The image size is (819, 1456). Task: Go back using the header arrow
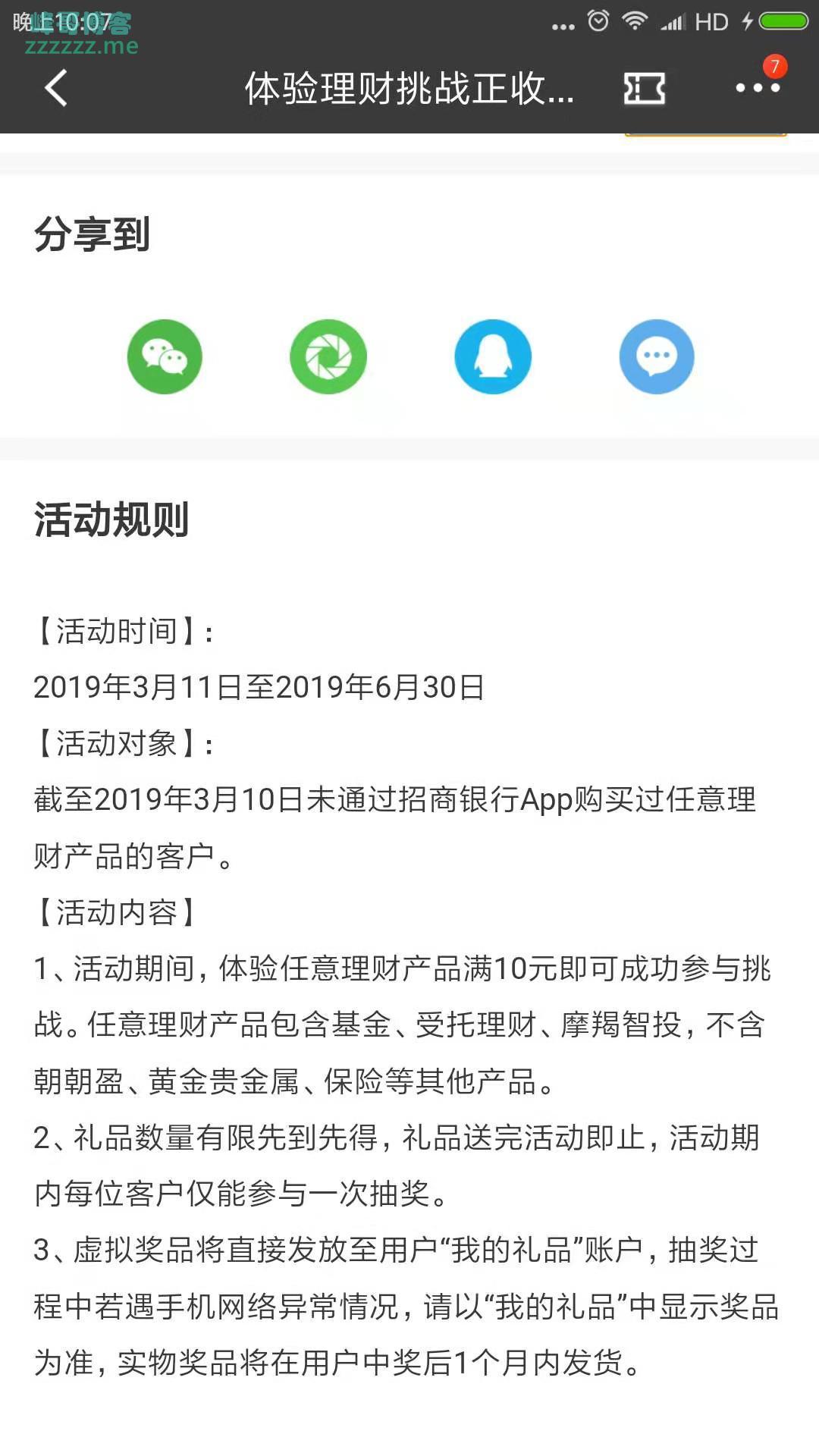[x=57, y=88]
